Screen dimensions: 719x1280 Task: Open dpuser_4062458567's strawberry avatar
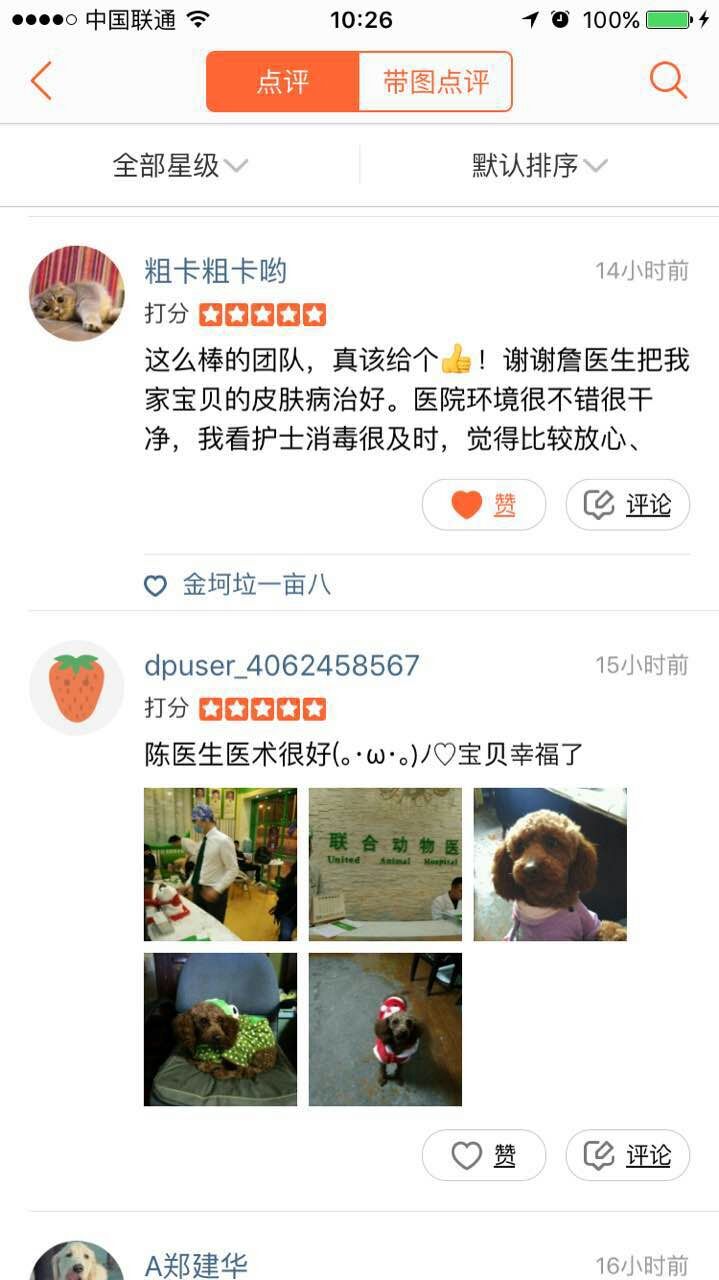77,688
